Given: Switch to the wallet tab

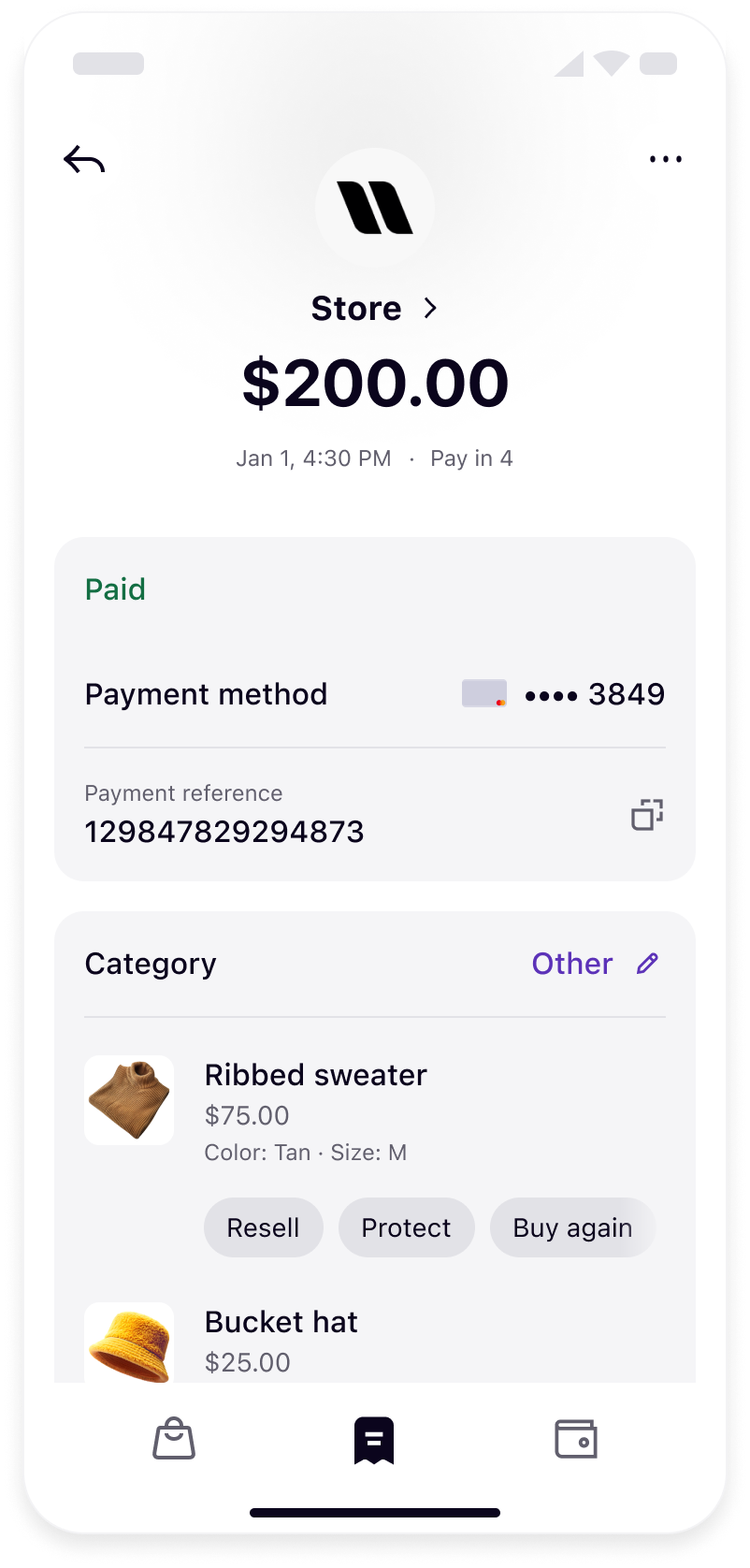Looking at the screenshot, I should coord(575,1439).
